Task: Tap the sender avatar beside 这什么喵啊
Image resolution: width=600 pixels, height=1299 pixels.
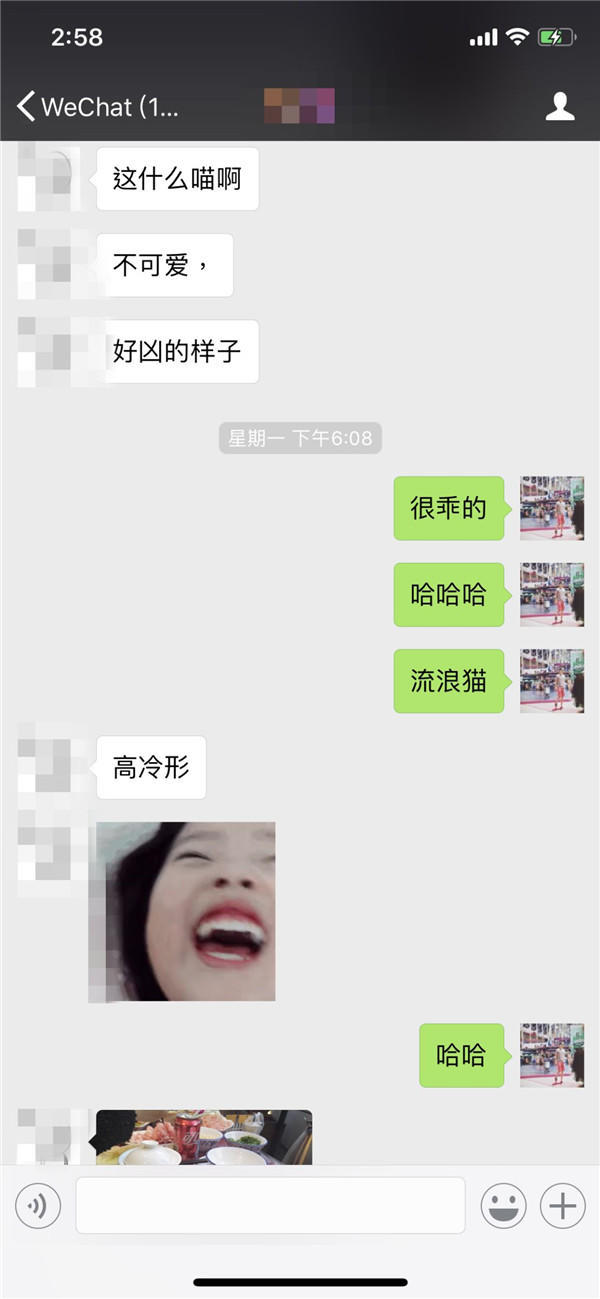Action: coord(49,178)
